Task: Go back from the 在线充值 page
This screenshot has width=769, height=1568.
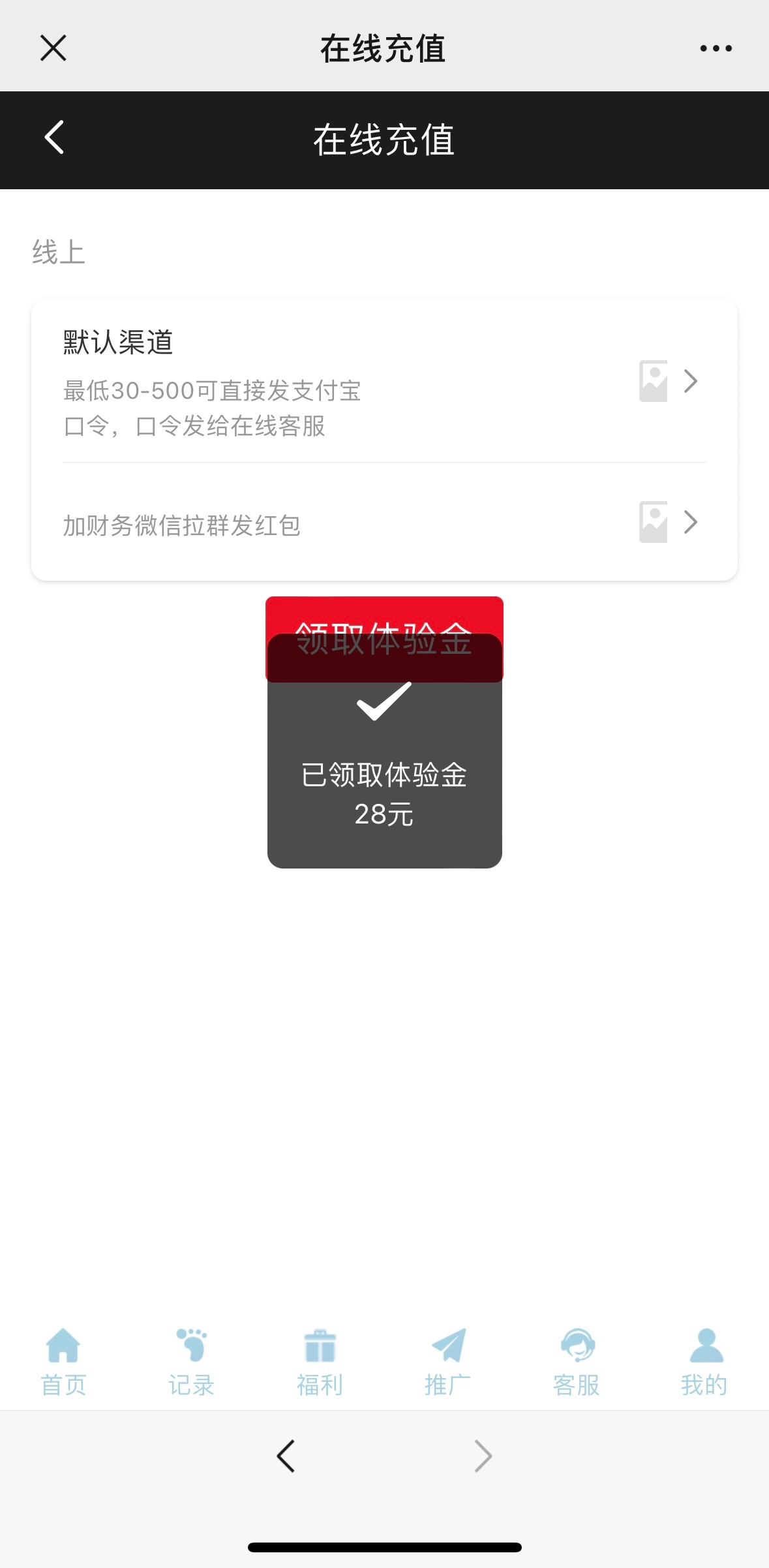Action: click(x=54, y=138)
